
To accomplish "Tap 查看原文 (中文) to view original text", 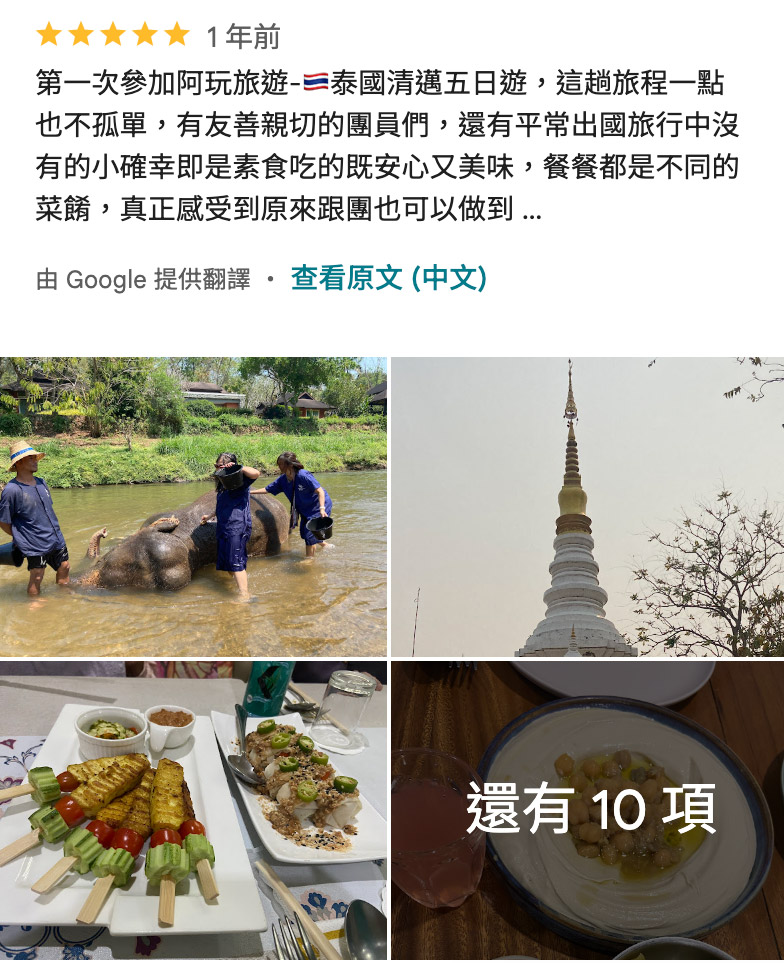I will click(x=388, y=278).
